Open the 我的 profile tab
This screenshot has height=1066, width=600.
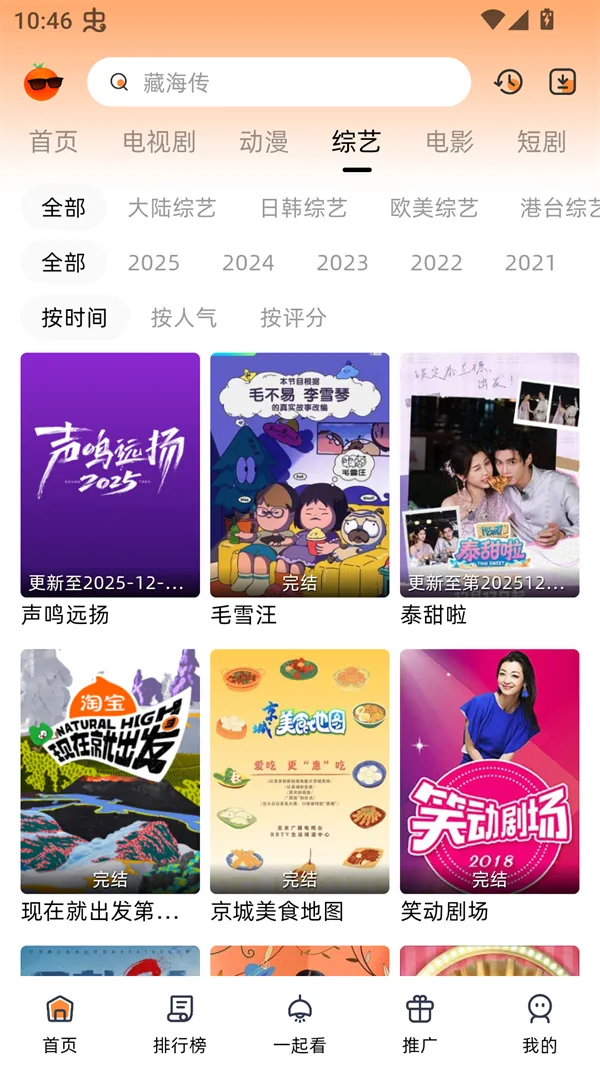click(539, 1023)
